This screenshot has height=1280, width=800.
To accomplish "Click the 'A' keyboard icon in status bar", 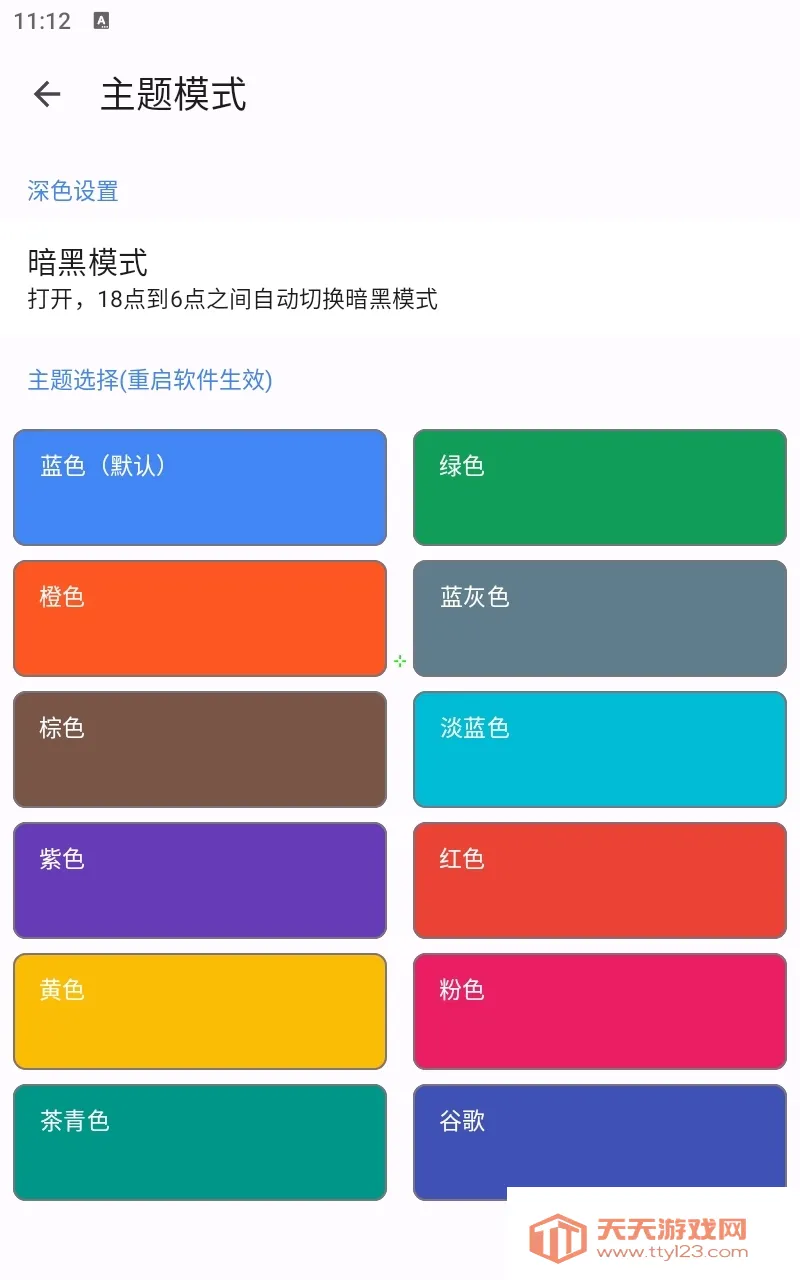I will click(101, 18).
